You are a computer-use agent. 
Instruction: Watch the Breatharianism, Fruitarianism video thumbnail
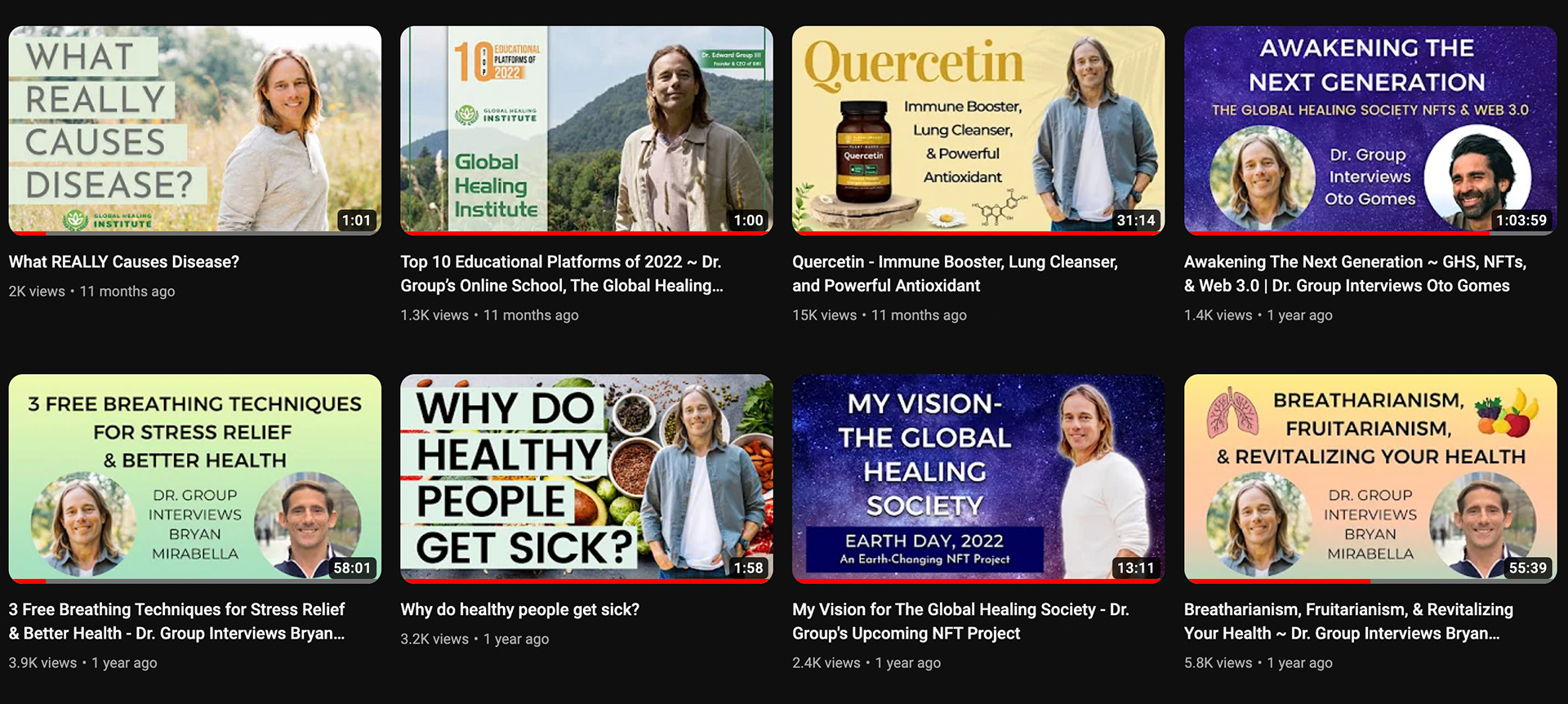pos(1370,478)
